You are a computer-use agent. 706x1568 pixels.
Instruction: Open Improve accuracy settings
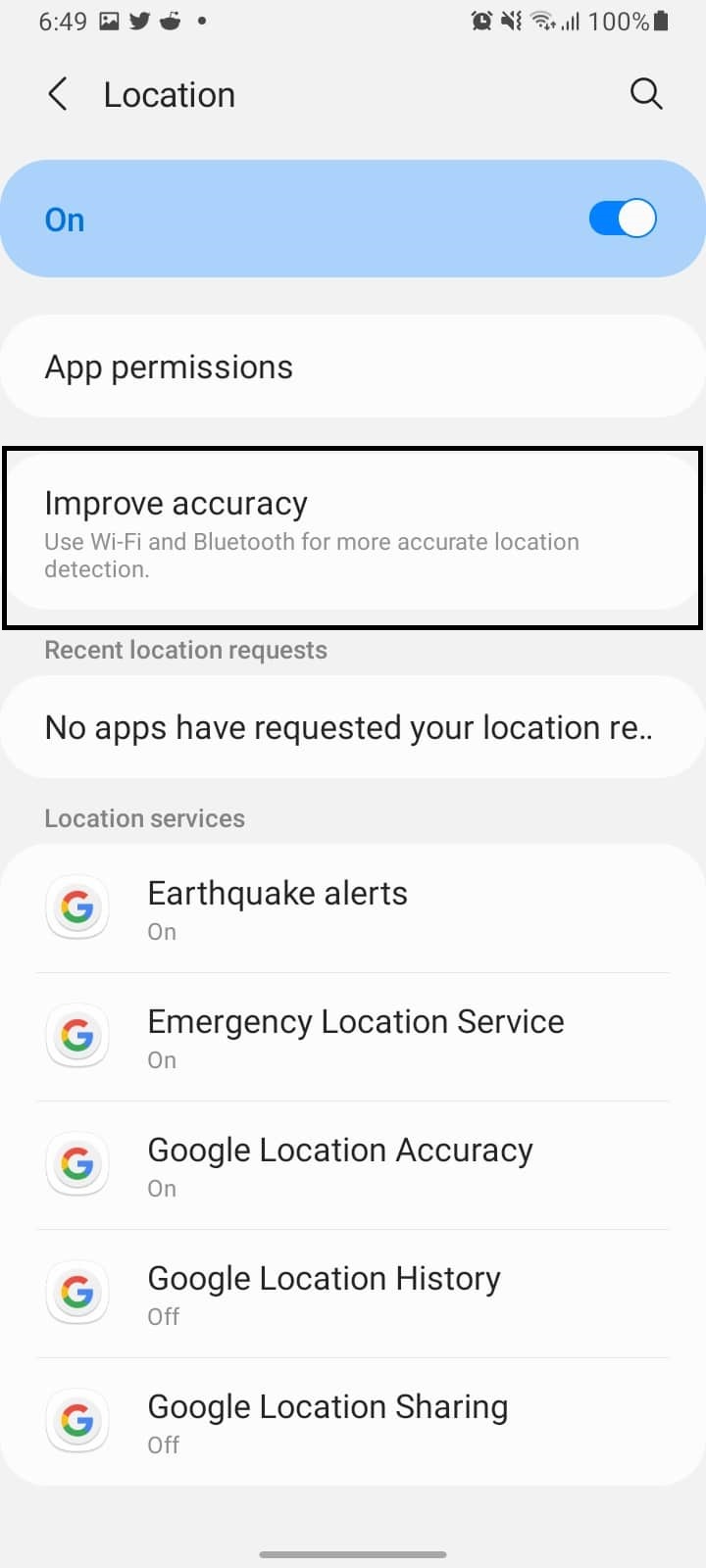(x=353, y=536)
